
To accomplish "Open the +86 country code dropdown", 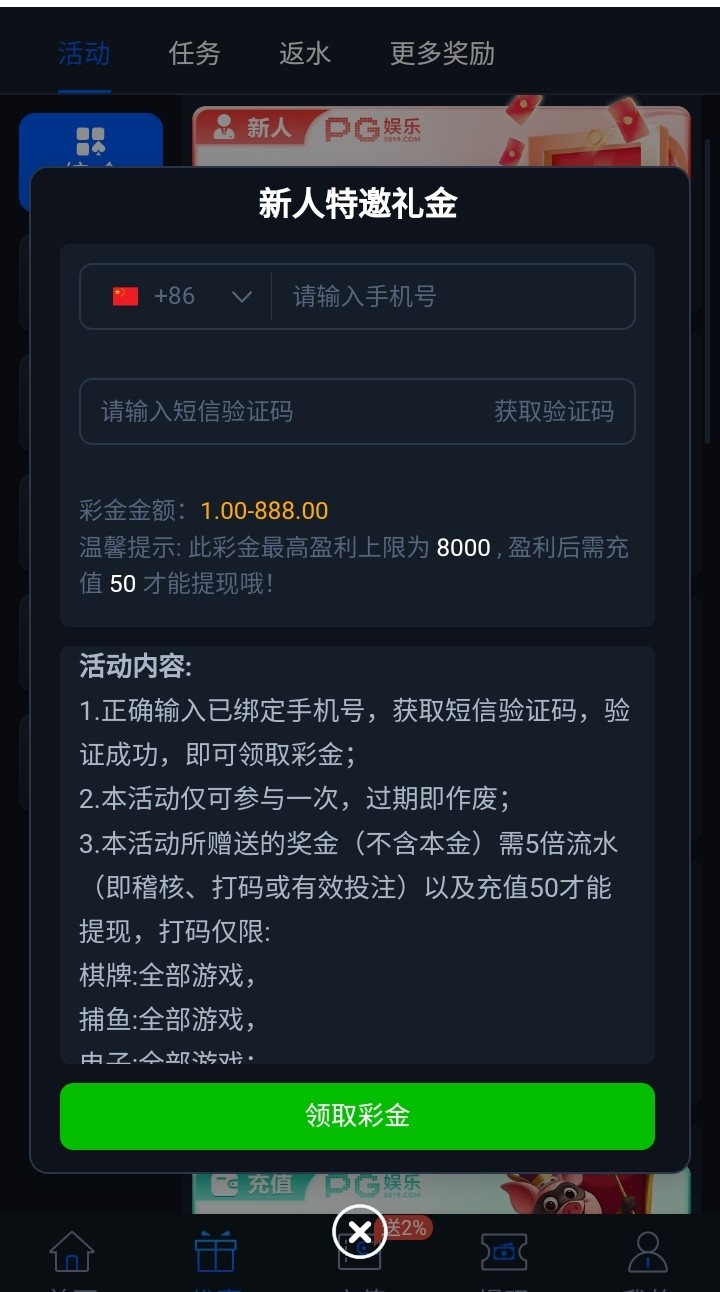I will click(x=181, y=296).
